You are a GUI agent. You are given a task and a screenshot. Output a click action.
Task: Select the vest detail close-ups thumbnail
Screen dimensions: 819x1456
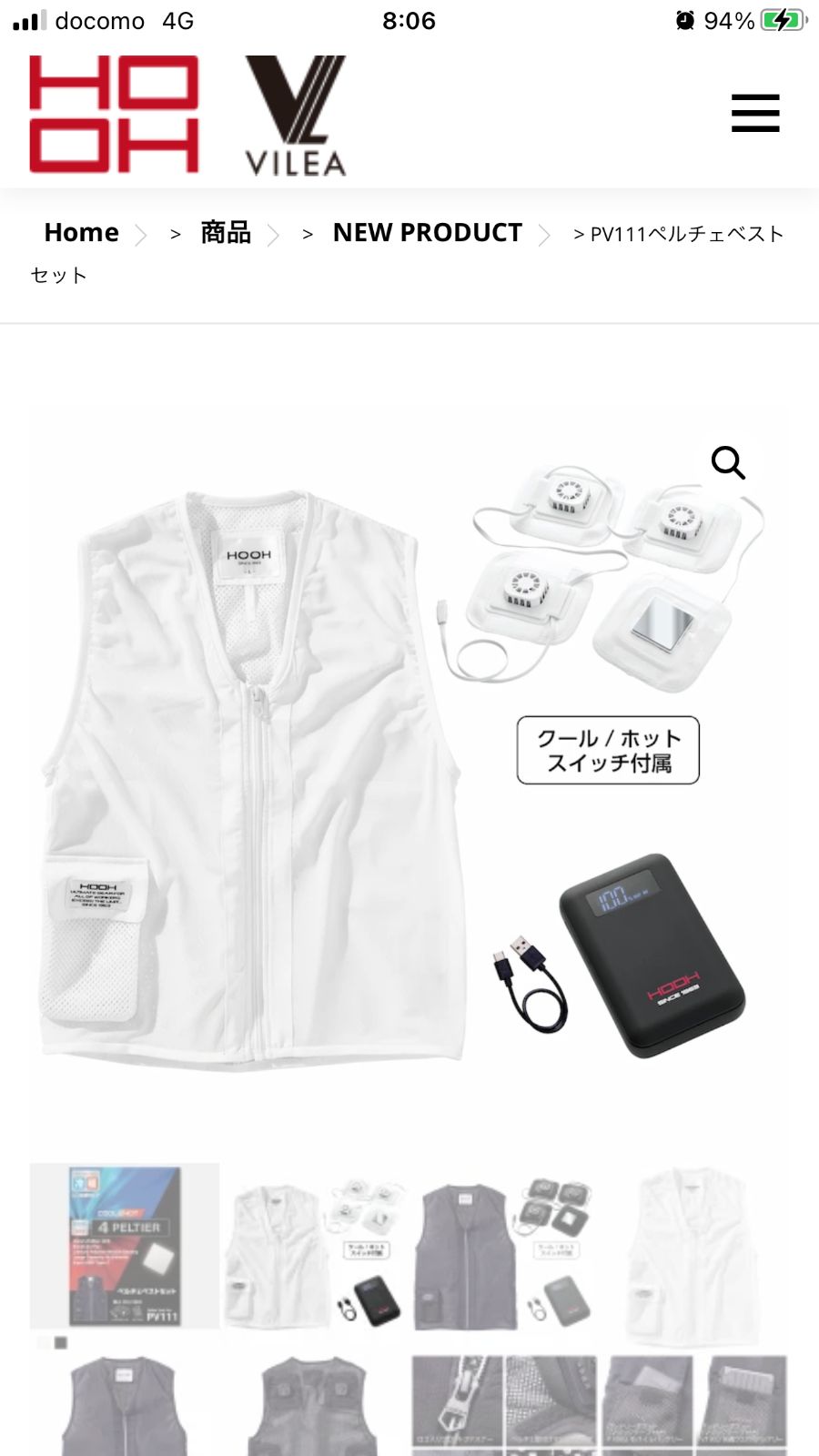[599, 1406]
